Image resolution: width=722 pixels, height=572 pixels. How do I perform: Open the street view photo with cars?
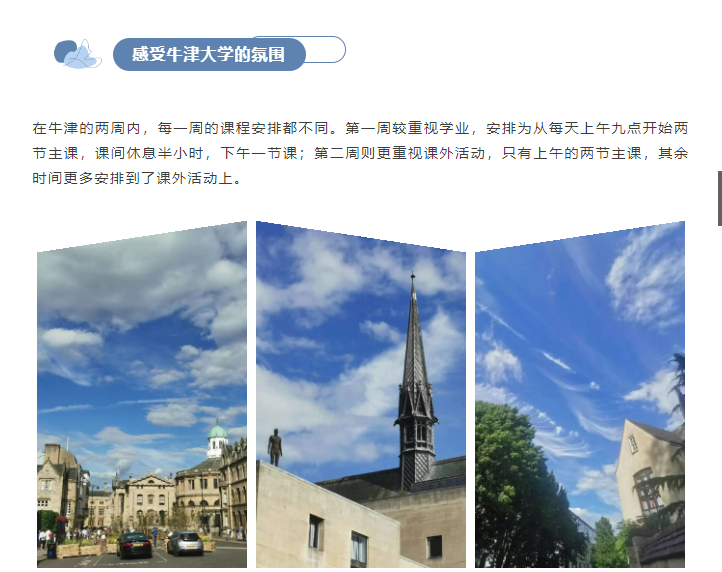coord(142,400)
